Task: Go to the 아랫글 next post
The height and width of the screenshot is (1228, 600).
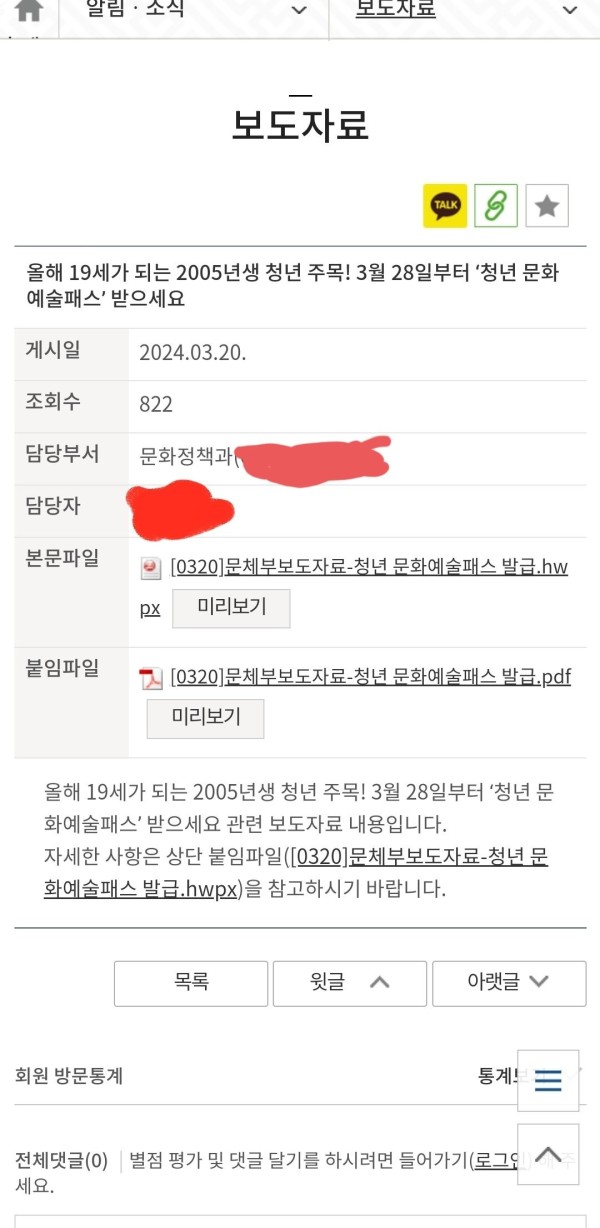Action: (x=508, y=983)
